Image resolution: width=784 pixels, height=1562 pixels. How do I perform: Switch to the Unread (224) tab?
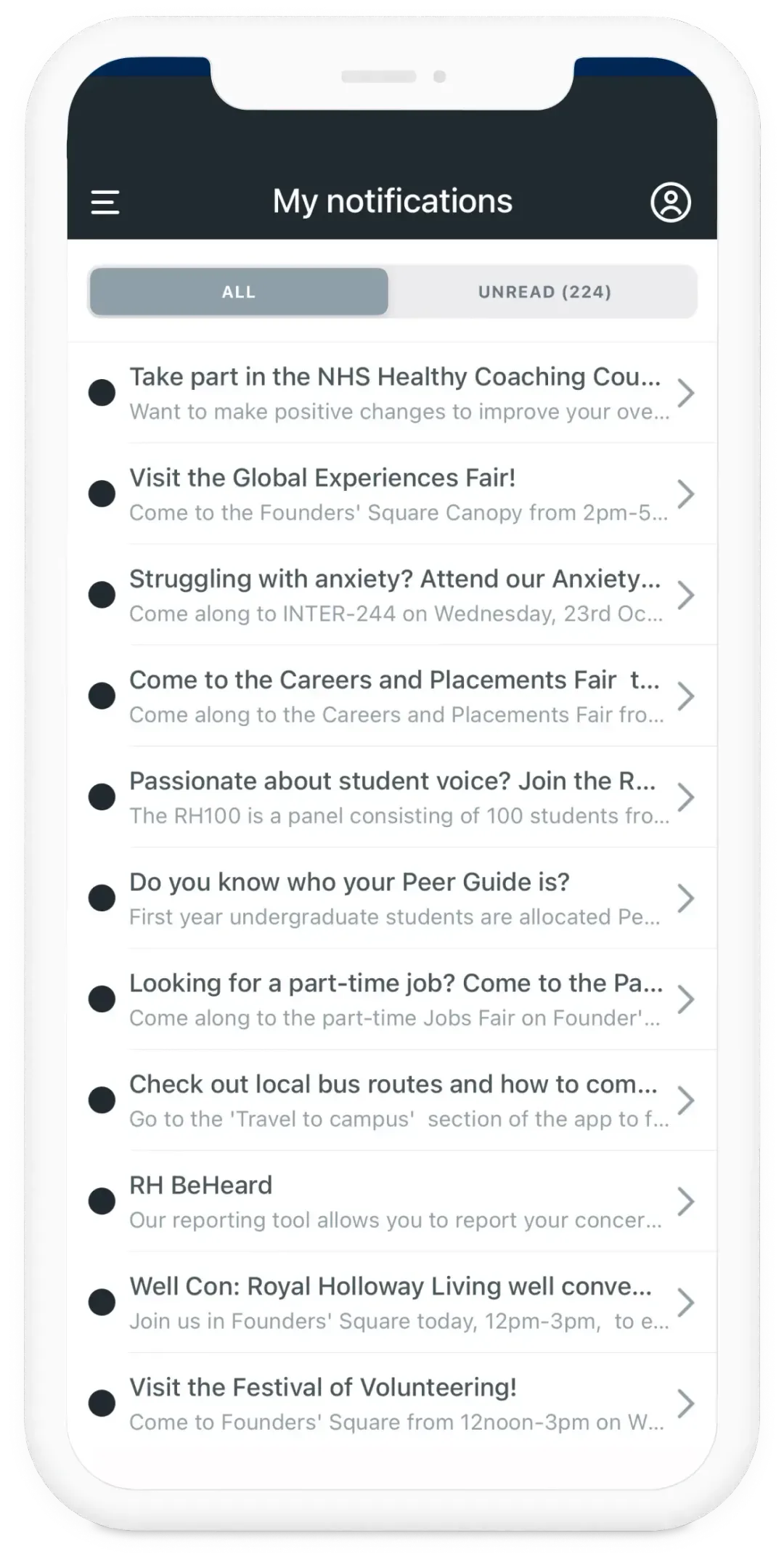tap(544, 292)
